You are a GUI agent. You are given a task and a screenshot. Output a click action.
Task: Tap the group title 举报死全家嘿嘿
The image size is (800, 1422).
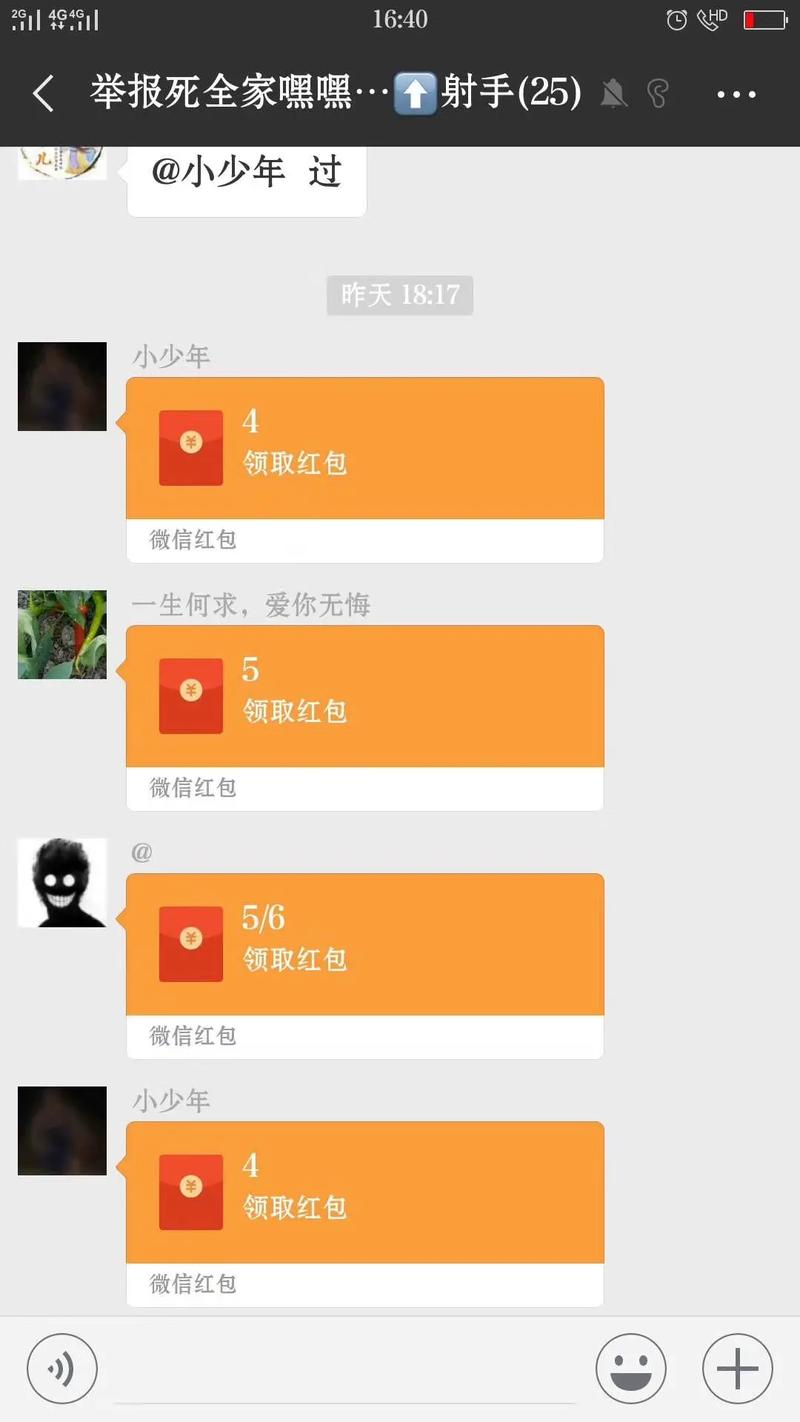[x=230, y=92]
